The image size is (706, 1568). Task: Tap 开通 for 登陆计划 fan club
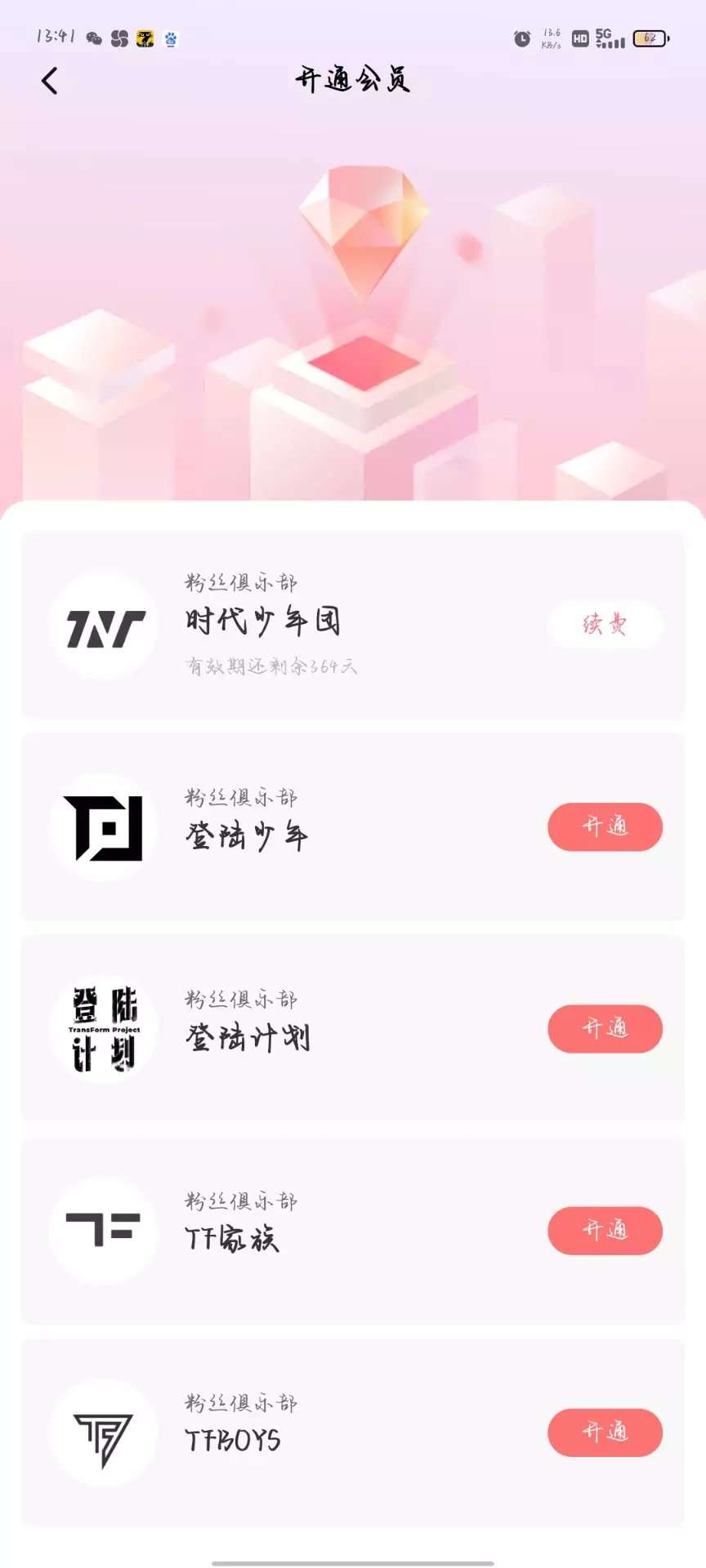point(605,1028)
